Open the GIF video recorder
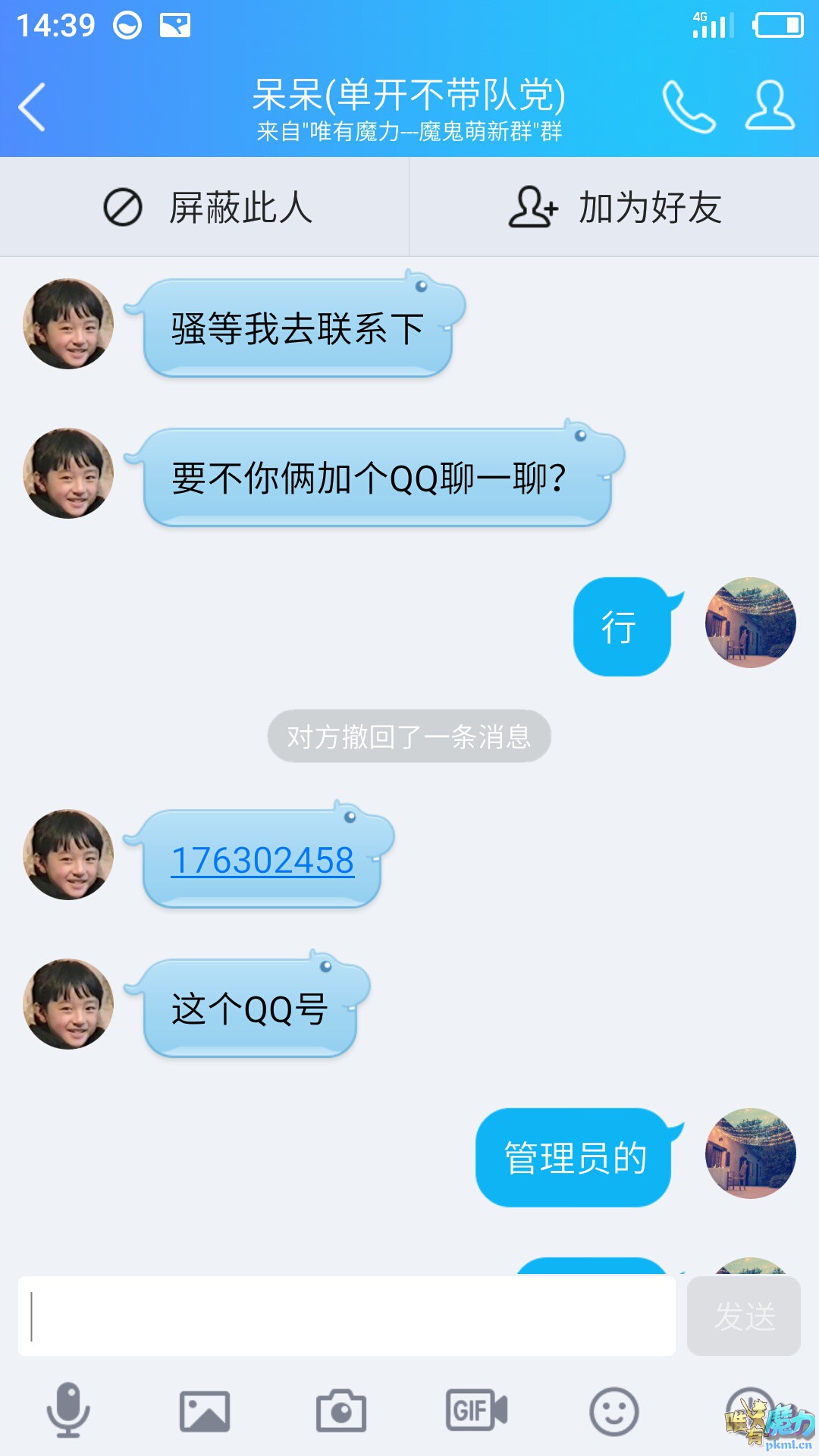 [476, 1410]
